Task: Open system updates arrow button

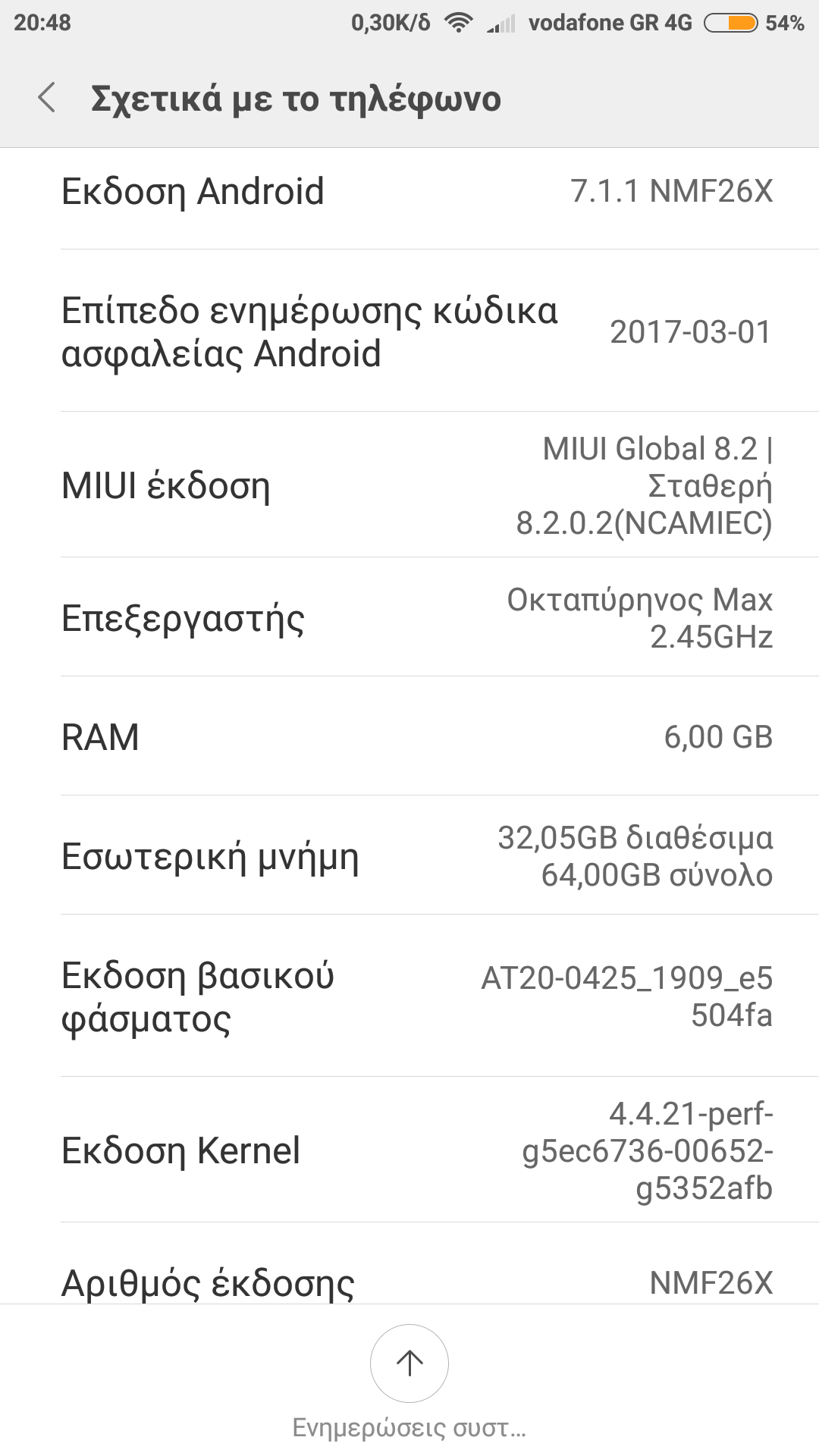Action: click(x=409, y=1363)
